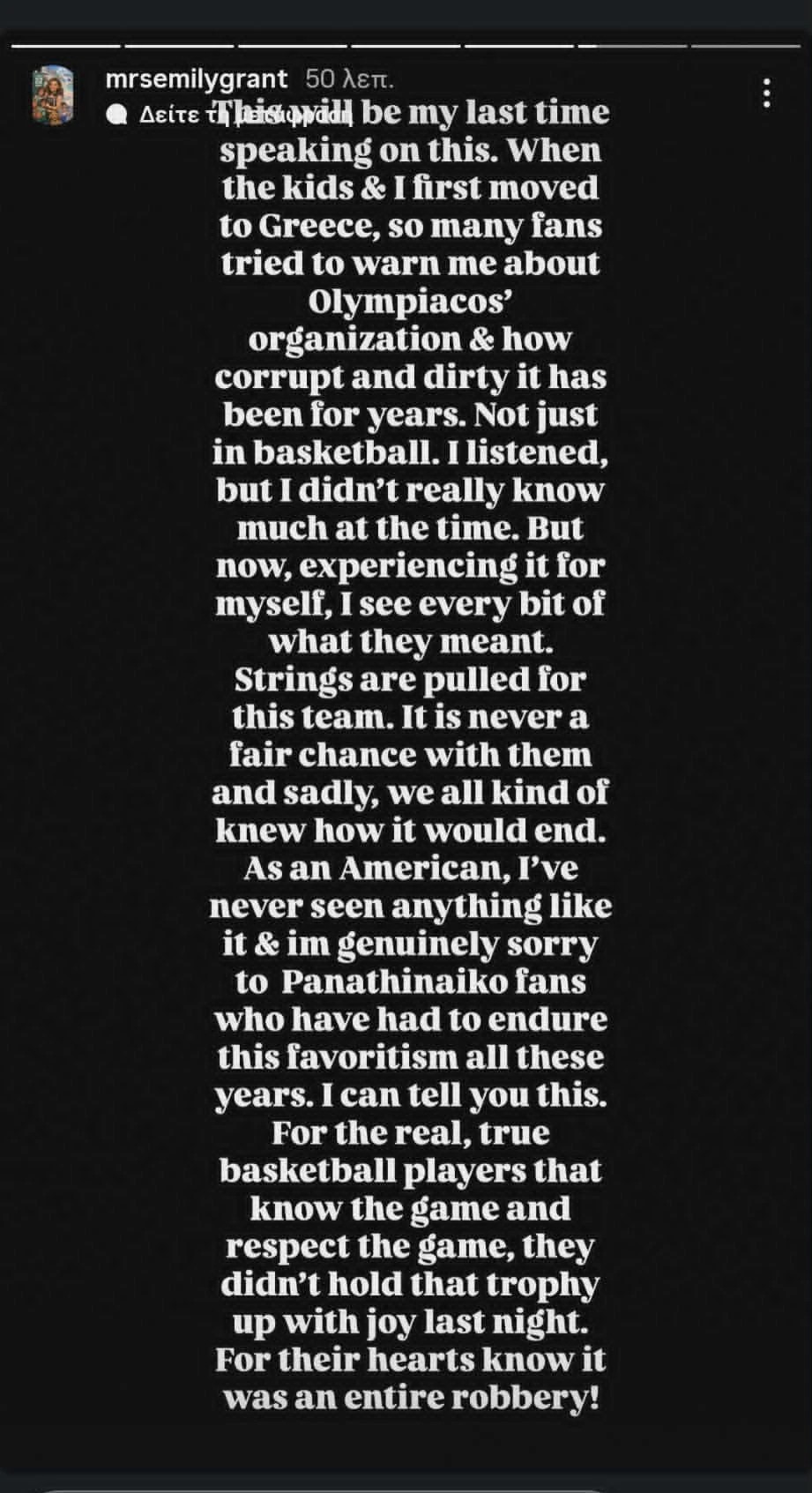Tap the see translation option
Image resolution: width=812 pixels, height=1493 pixels.
pos(229,115)
